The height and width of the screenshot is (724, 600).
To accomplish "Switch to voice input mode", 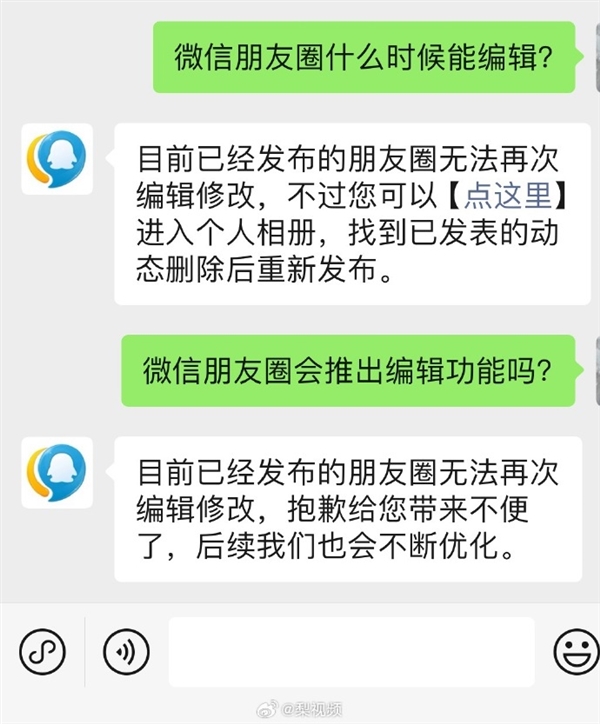I will tap(126, 653).
